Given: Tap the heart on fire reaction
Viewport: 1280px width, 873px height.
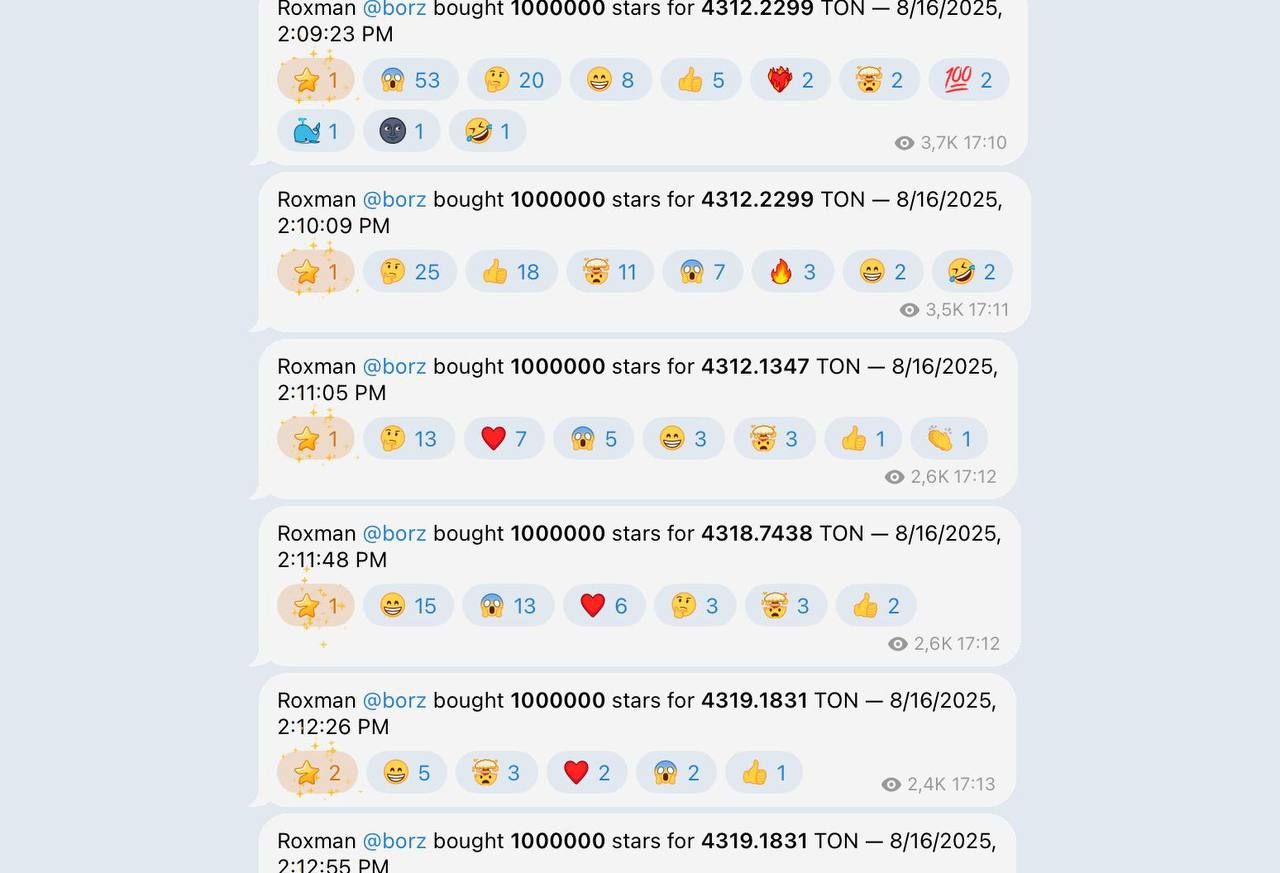Looking at the screenshot, I should coord(792,80).
